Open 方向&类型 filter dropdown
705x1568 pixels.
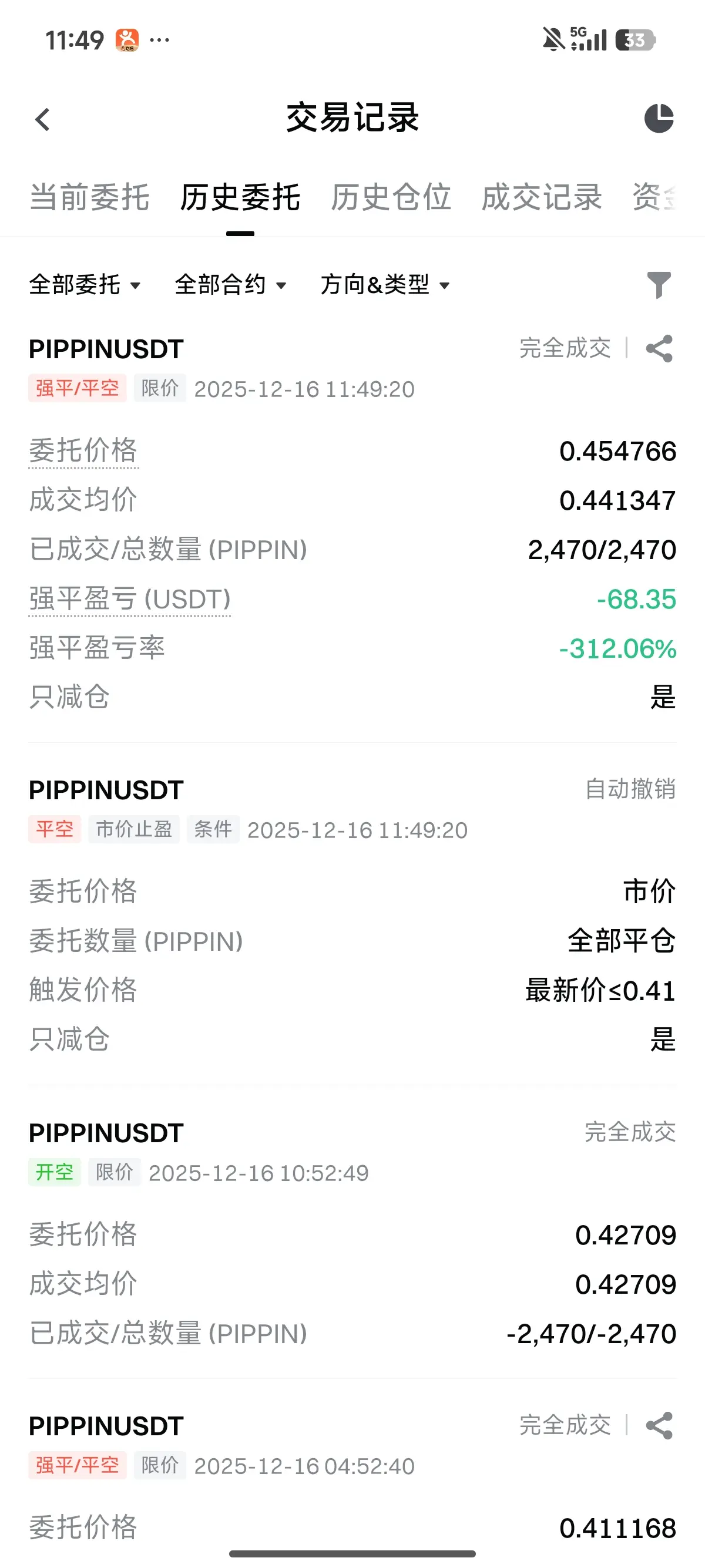point(385,285)
